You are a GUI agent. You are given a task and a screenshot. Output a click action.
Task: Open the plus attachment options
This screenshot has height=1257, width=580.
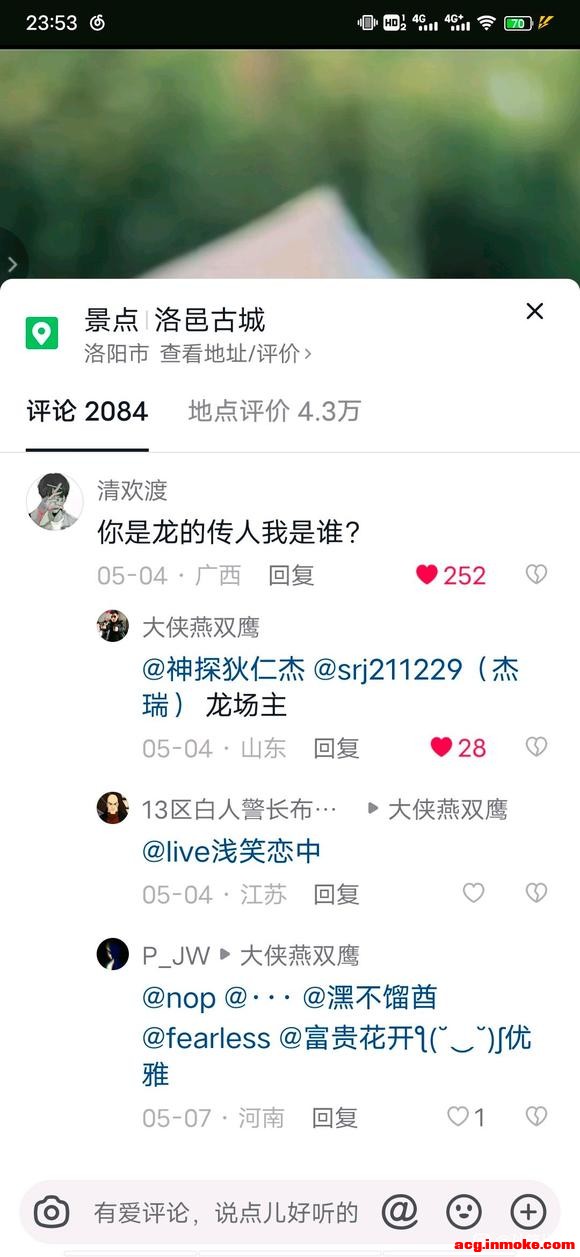pos(528,1212)
